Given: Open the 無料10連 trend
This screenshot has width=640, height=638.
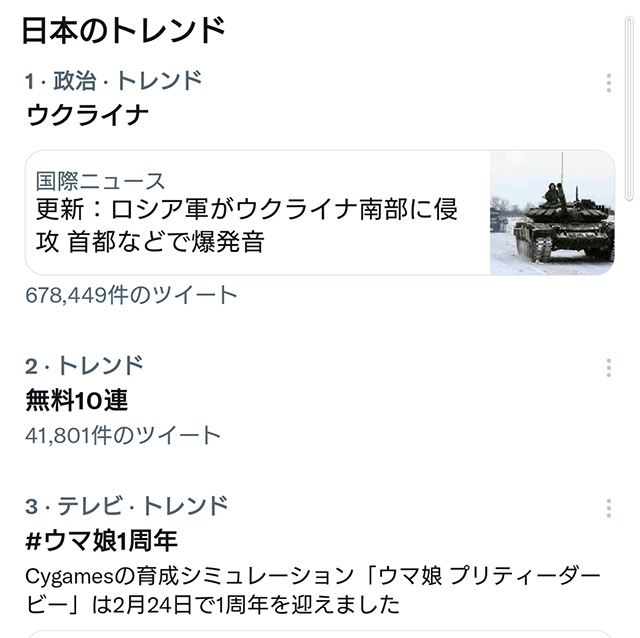Looking at the screenshot, I should tap(77, 401).
